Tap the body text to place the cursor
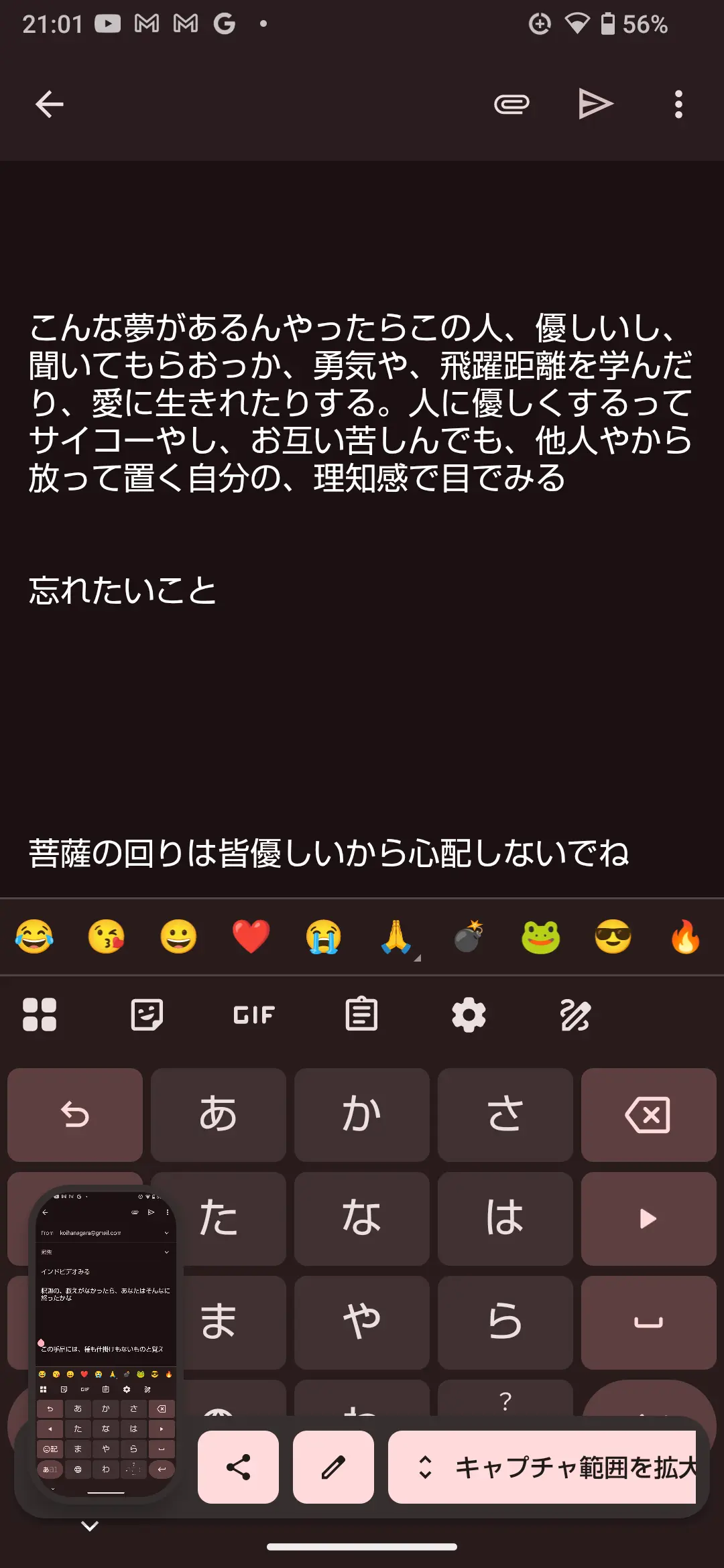Image resolution: width=724 pixels, height=1568 pixels. 362,402
